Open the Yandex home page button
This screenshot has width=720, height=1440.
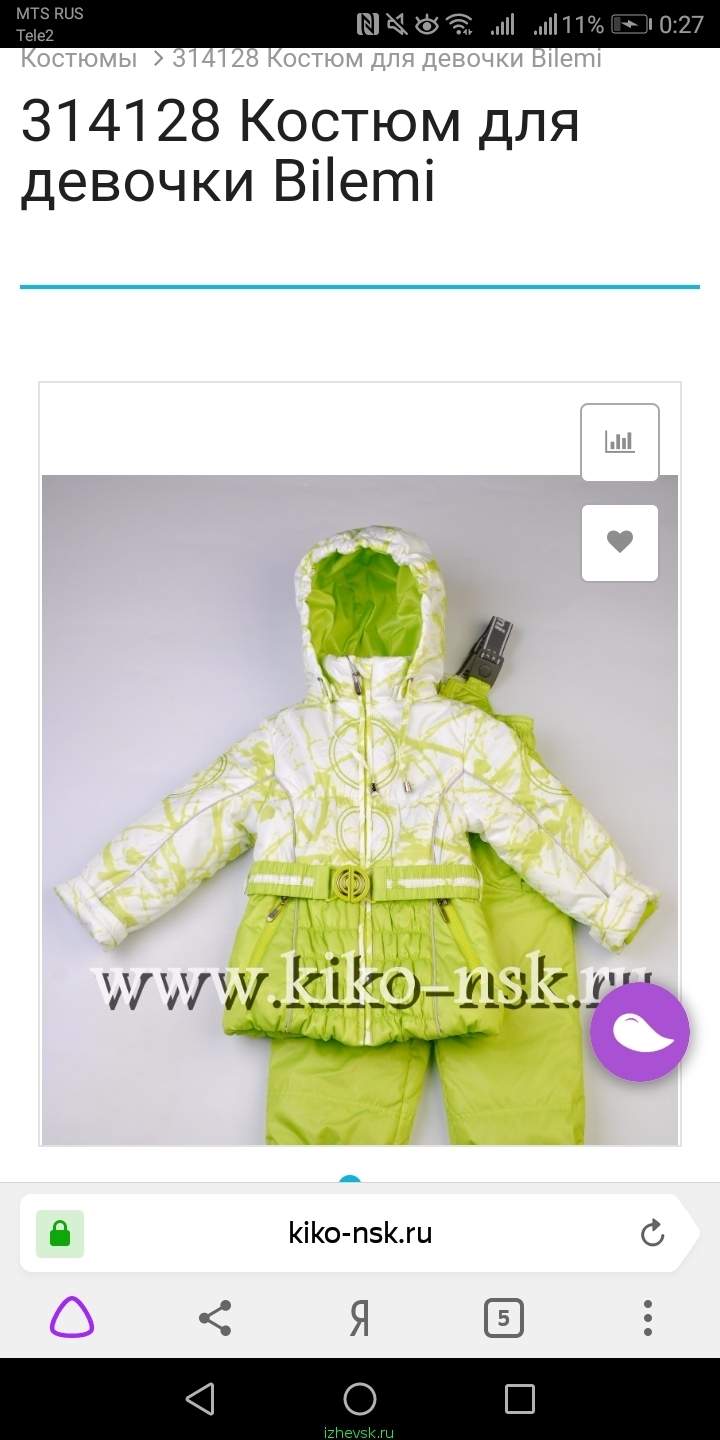[x=360, y=1319]
